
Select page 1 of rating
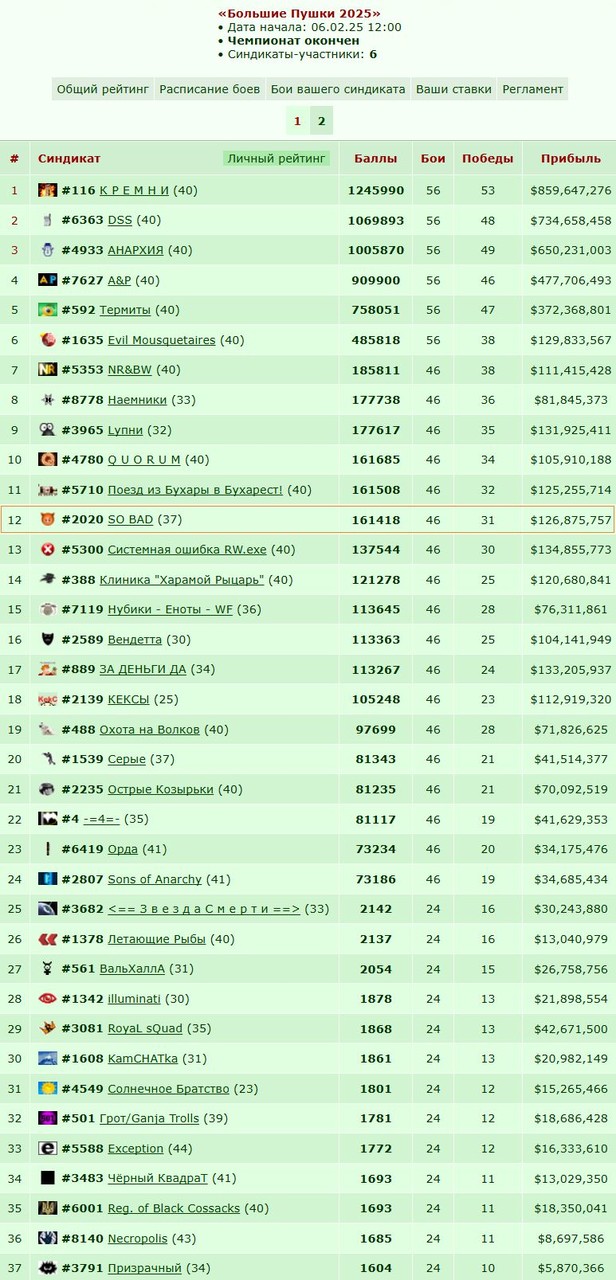coord(297,121)
